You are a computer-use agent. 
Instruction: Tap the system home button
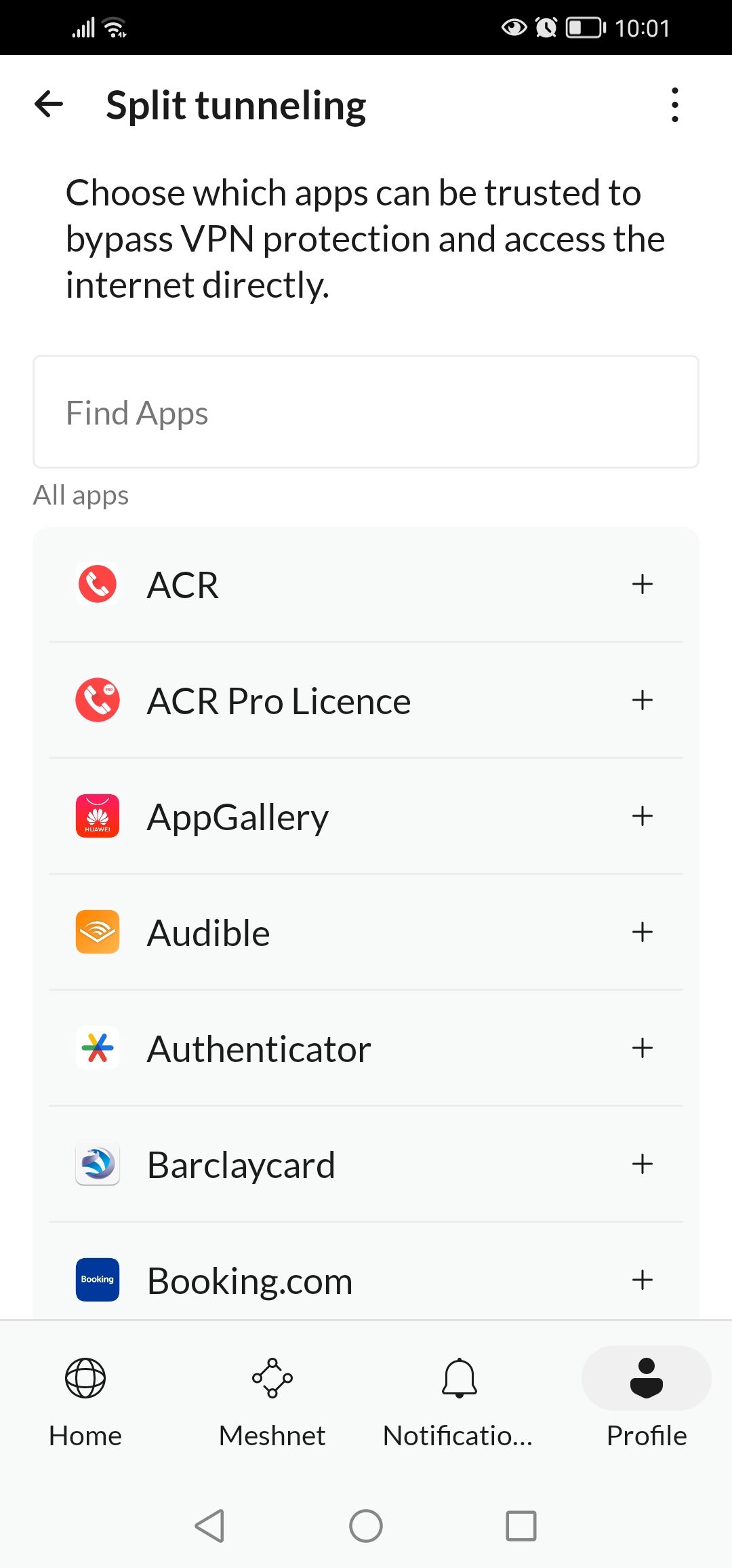[x=366, y=1526]
